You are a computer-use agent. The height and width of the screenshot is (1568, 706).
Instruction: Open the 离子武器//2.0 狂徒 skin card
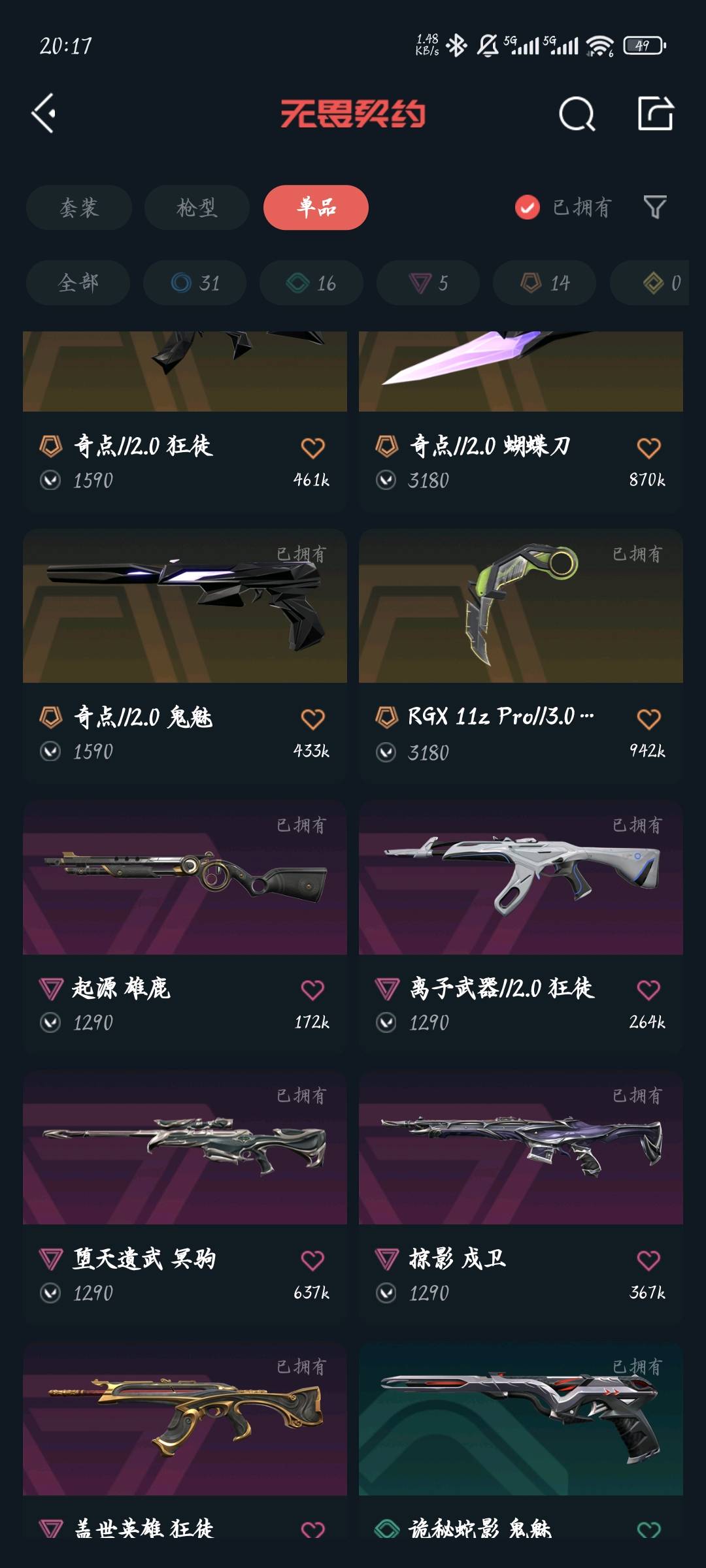521,926
